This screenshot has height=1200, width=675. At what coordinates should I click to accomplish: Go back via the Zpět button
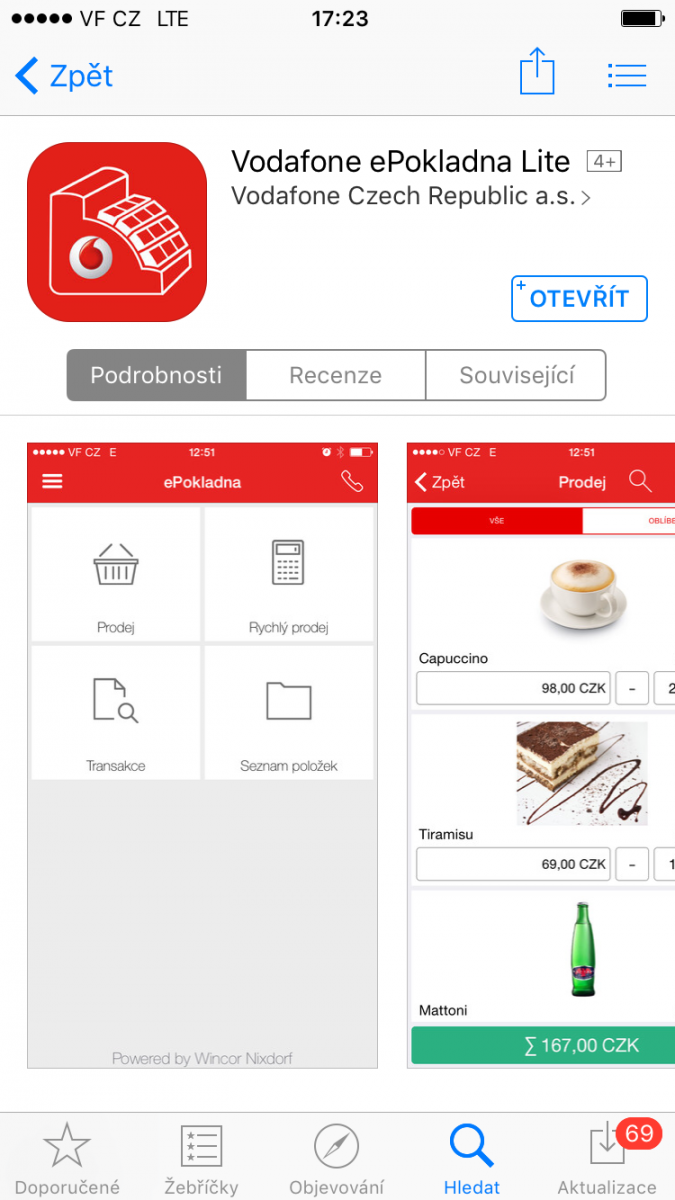click(x=65, y=76)
